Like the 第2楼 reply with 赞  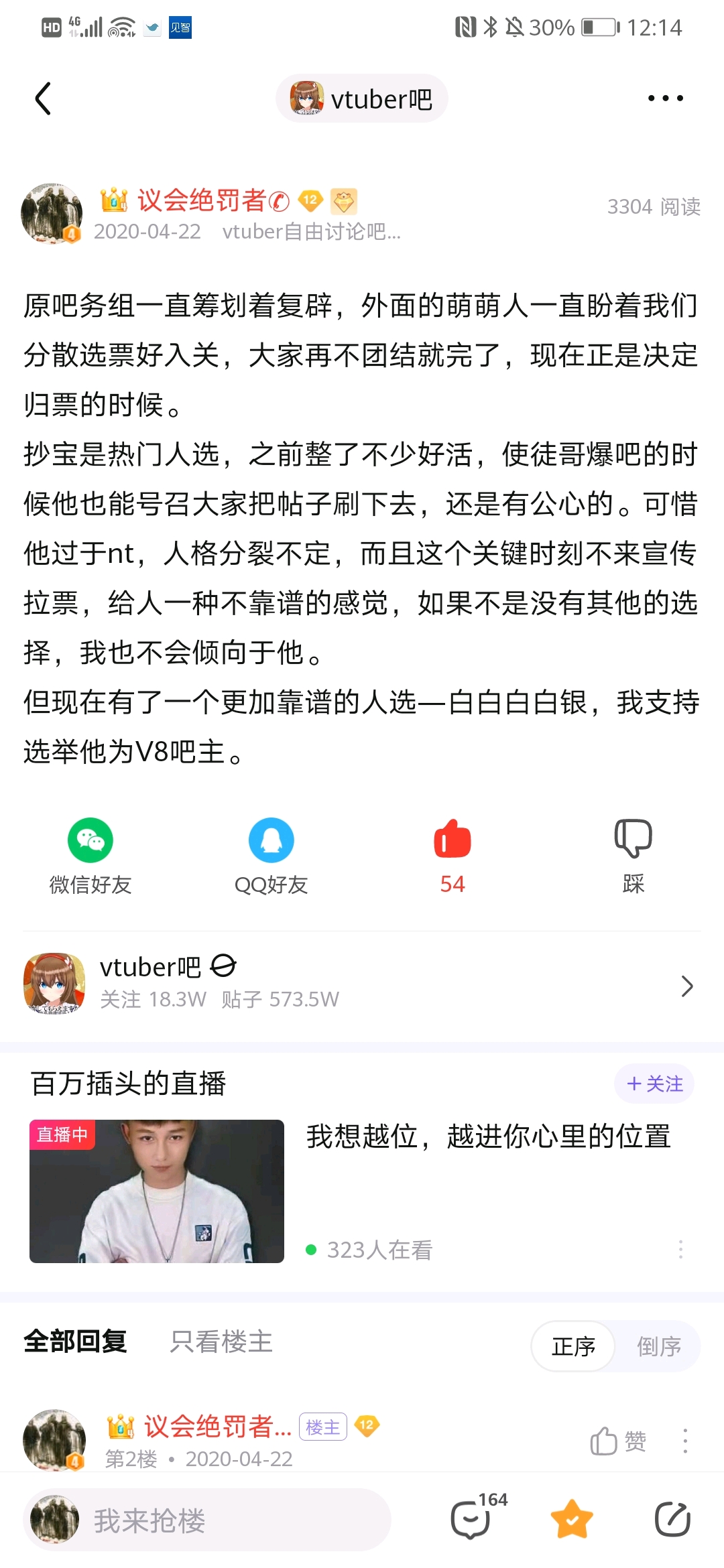(618, 1441)
